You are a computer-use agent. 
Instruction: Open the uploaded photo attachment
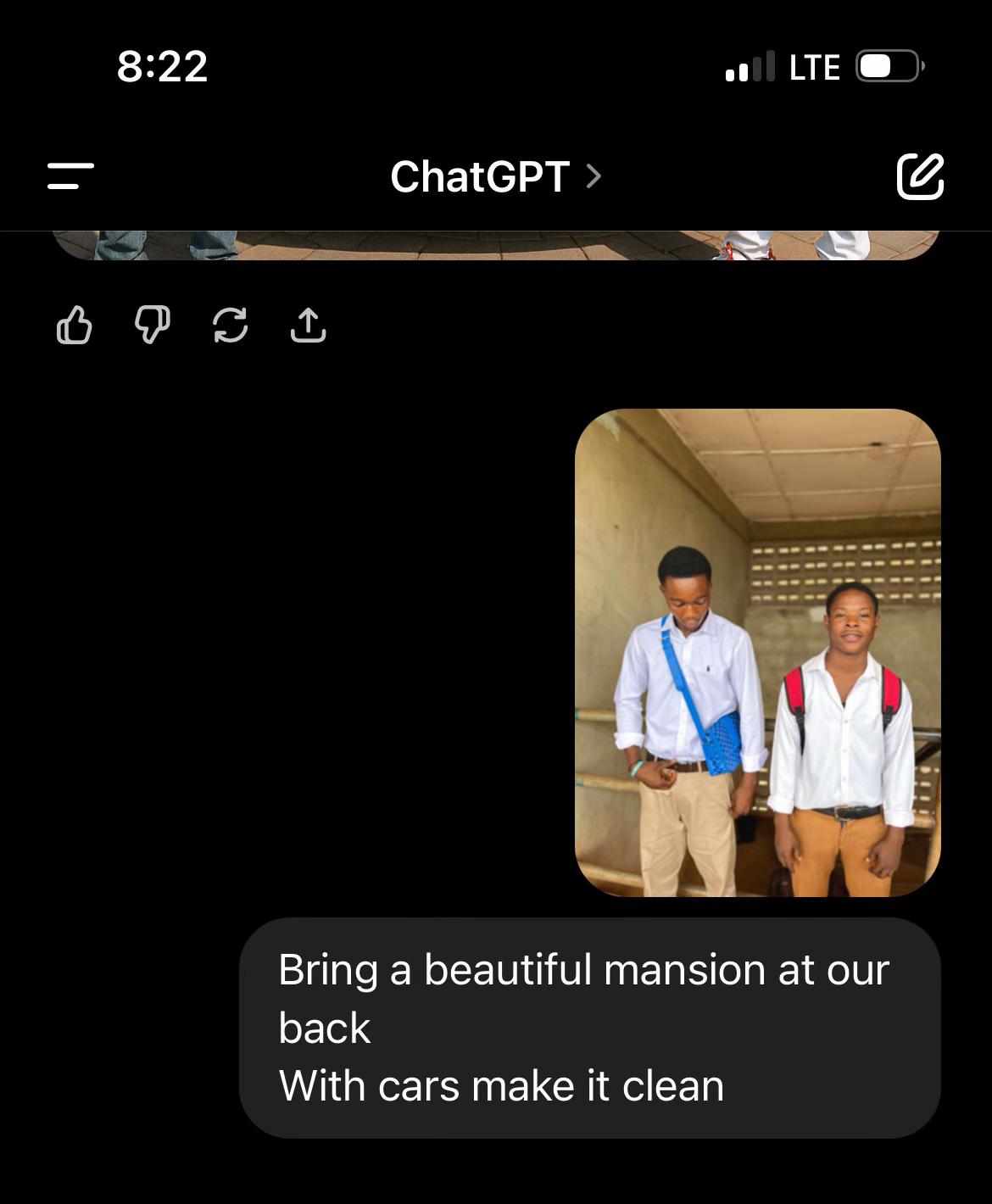pos(758,653)
